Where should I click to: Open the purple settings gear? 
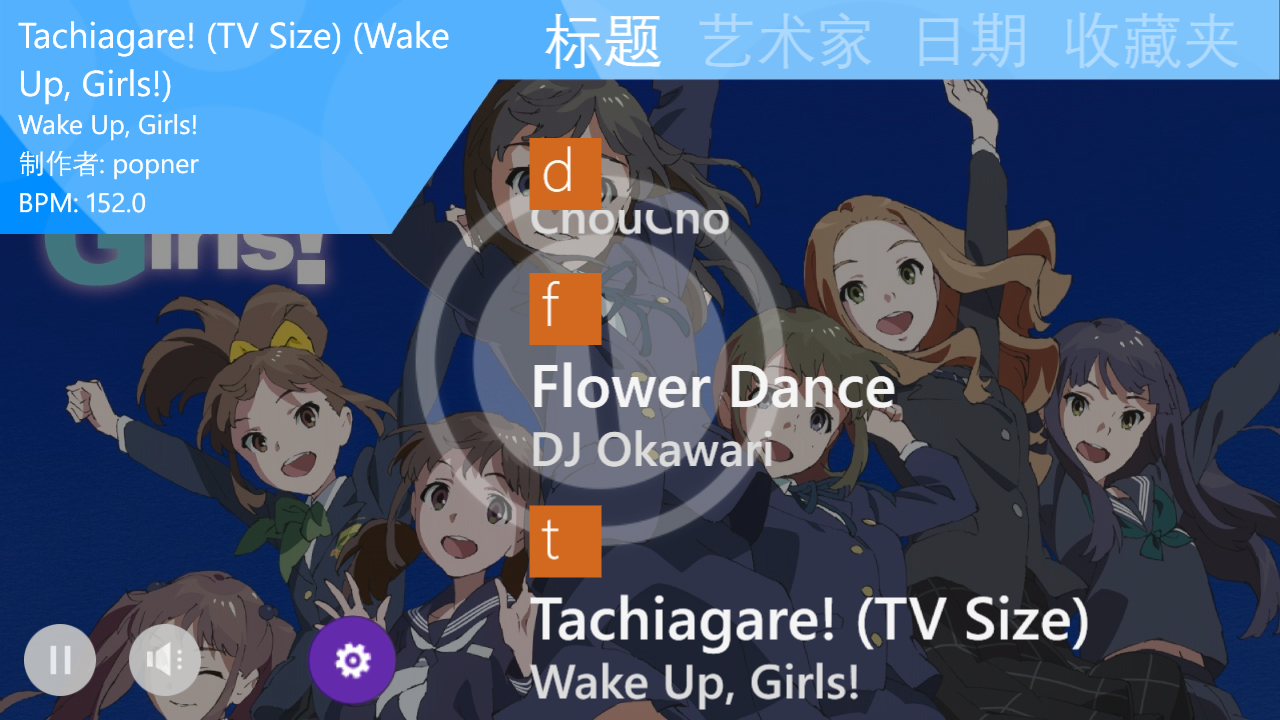[x=352, y=660]
